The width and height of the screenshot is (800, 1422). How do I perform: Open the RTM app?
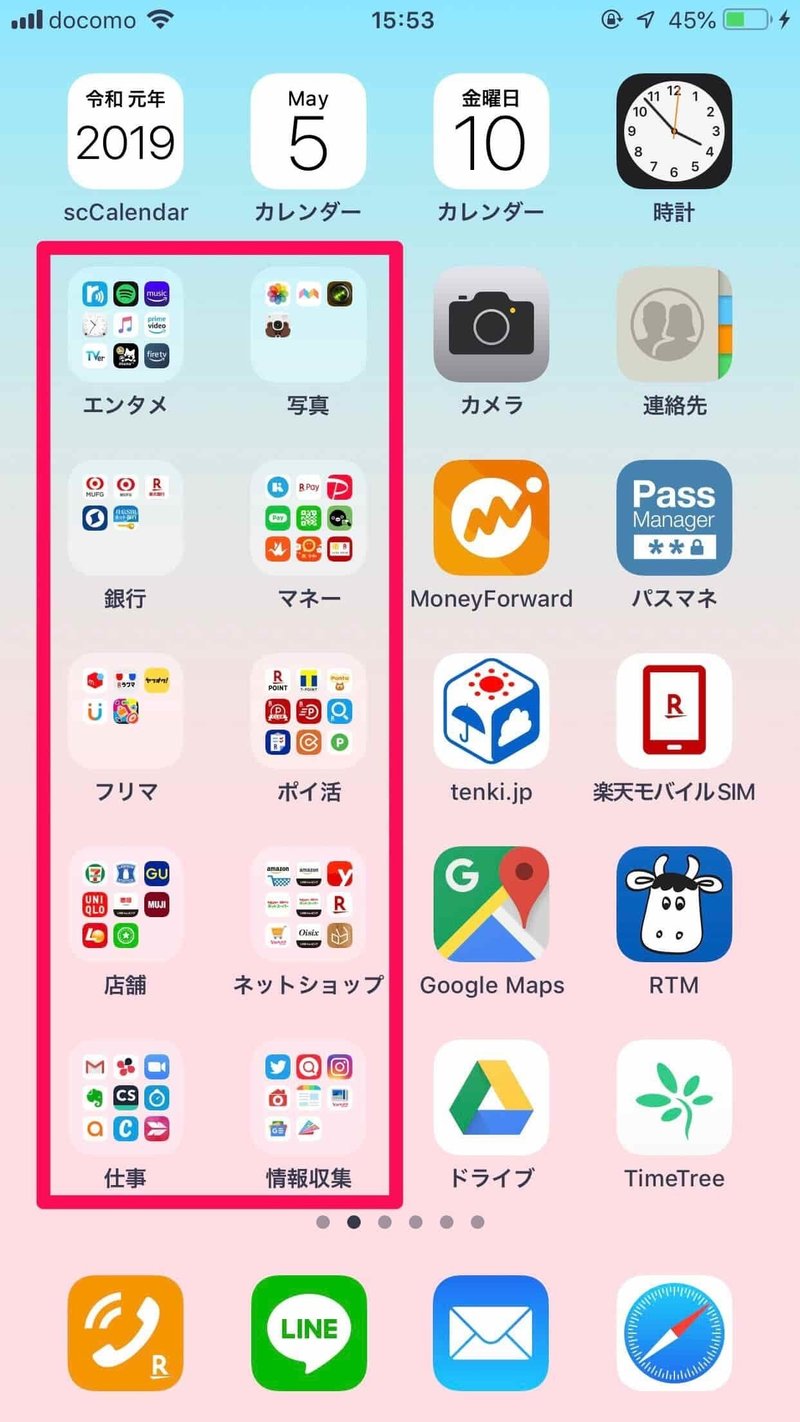tap(674, 904)
